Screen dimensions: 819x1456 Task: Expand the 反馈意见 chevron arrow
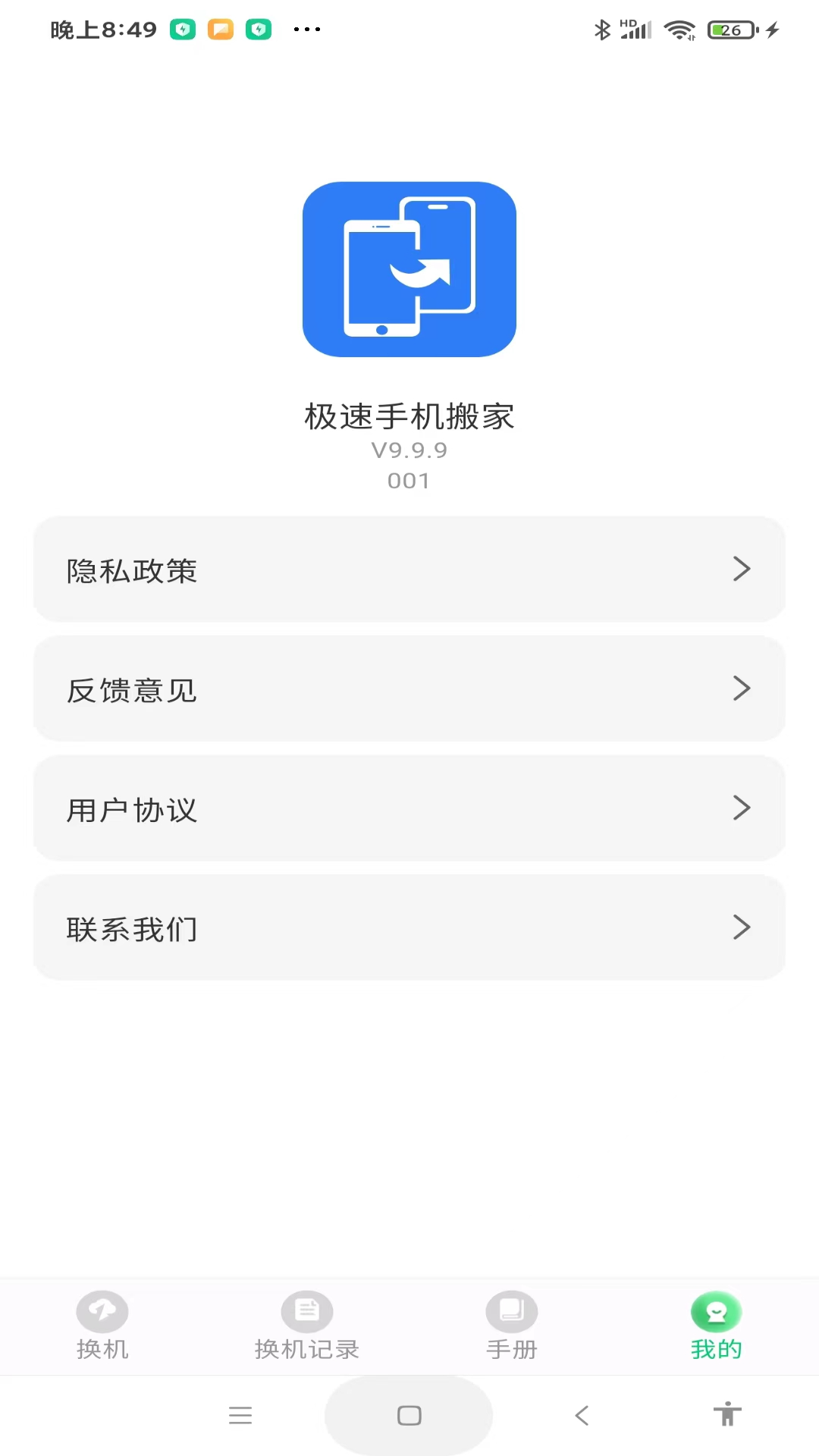741,689
